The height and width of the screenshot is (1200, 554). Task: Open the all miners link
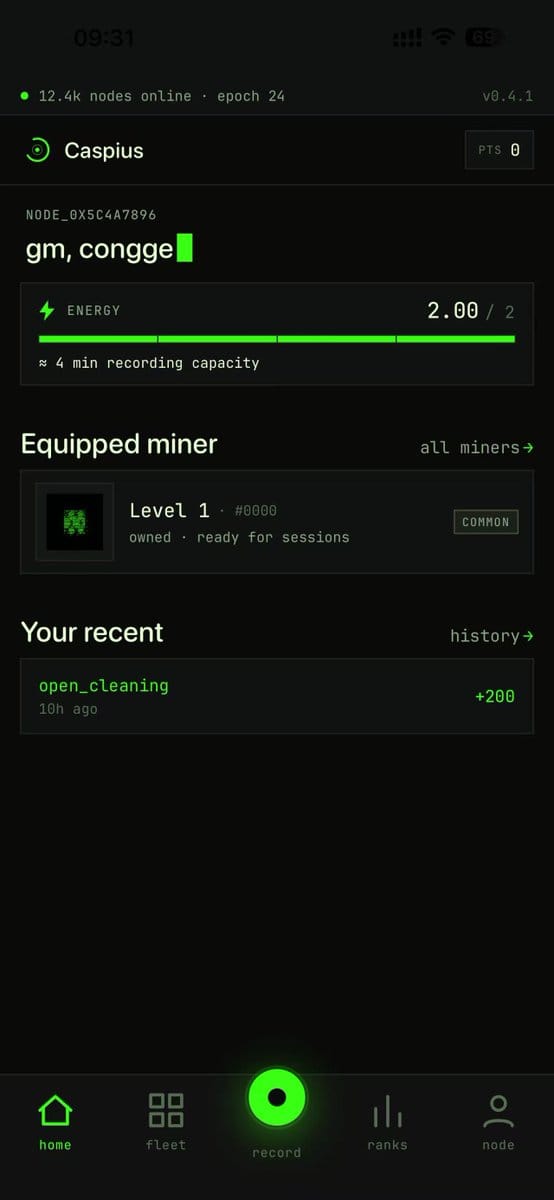[476, 447]
